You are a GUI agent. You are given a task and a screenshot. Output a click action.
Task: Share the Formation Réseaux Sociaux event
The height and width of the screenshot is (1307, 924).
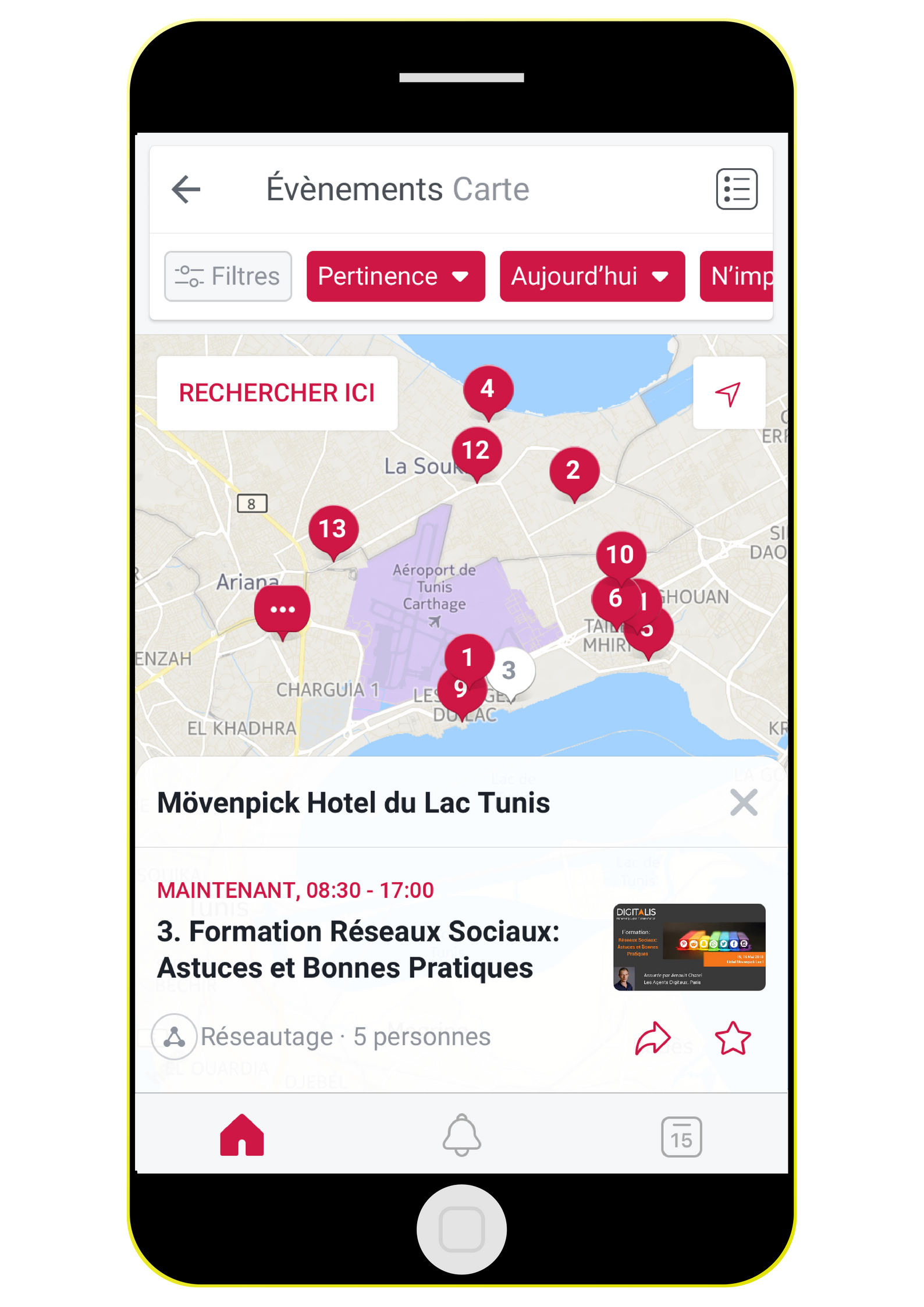(652, 1038)
